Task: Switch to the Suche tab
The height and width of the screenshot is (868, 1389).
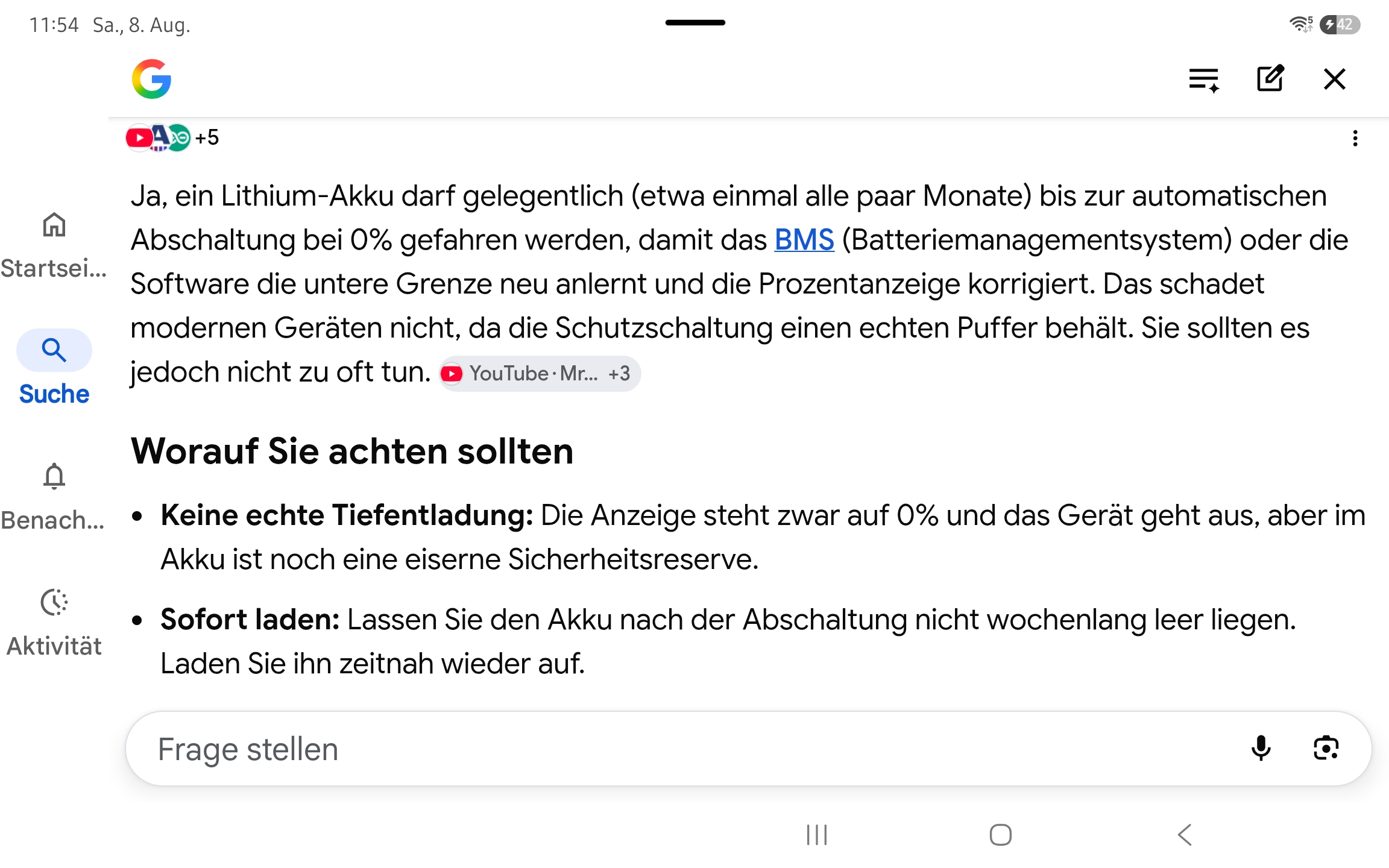Action: point(54,368)
